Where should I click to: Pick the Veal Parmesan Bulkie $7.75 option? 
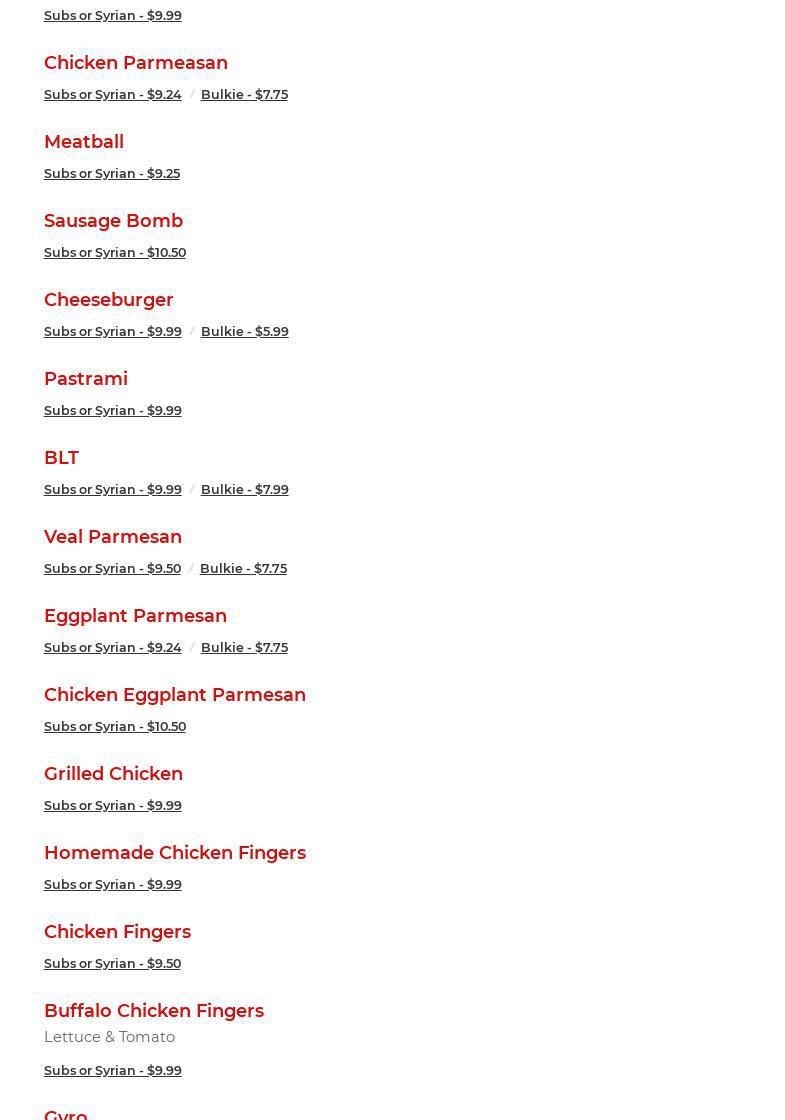[243, 568]
